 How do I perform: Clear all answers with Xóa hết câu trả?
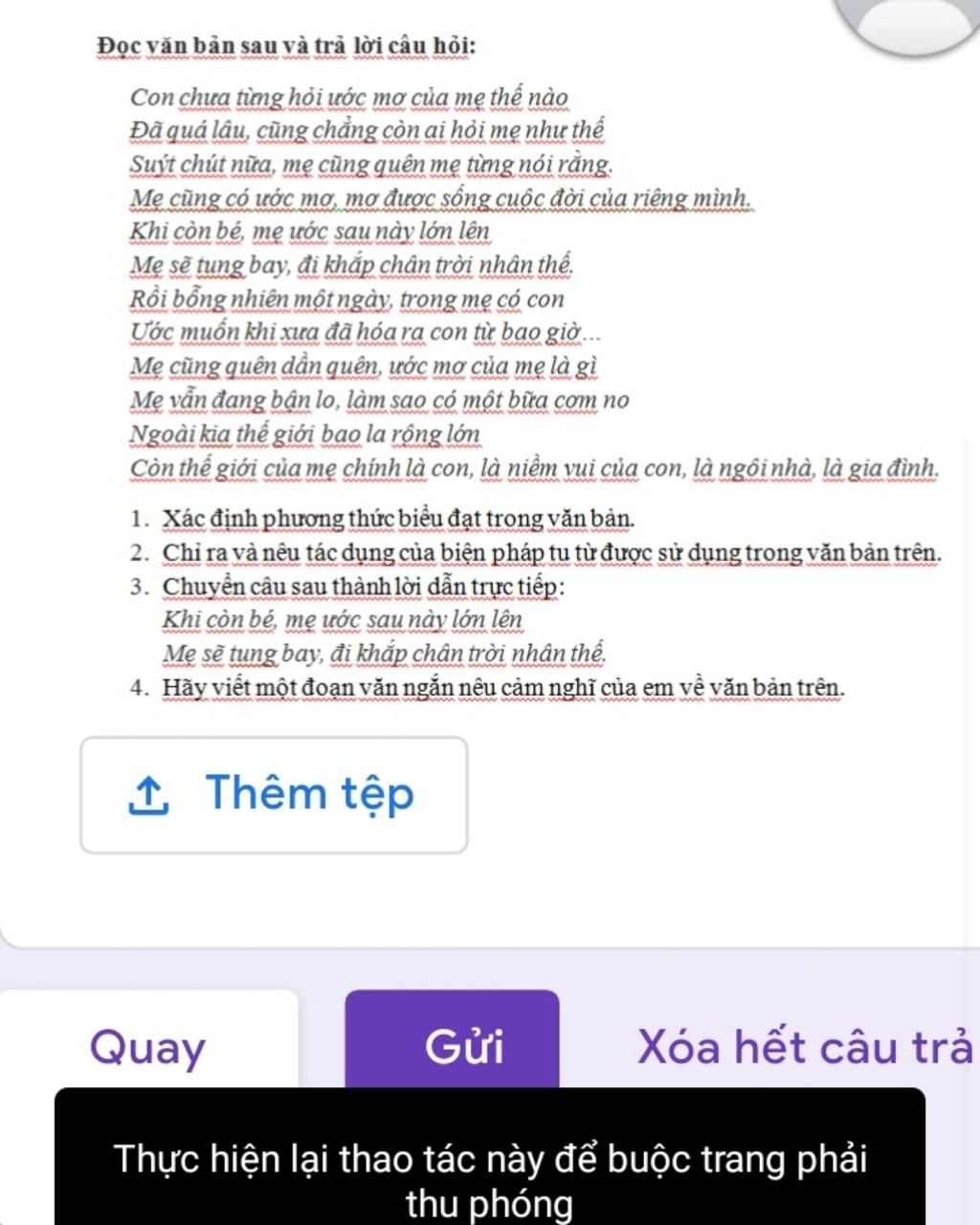pos(804,1045)
